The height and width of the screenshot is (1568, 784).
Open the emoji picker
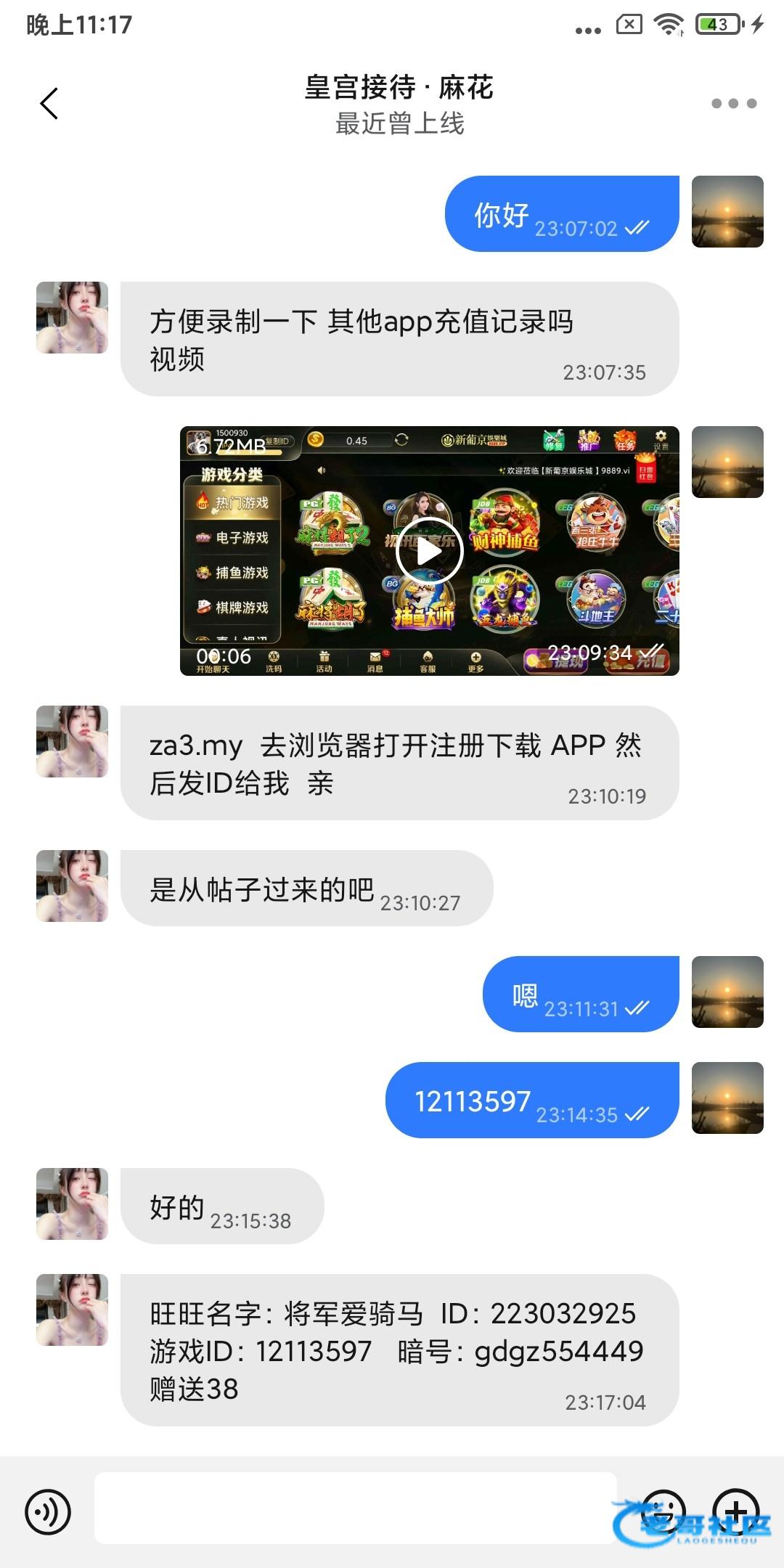pyautogui.click(x=663, y=1511)
